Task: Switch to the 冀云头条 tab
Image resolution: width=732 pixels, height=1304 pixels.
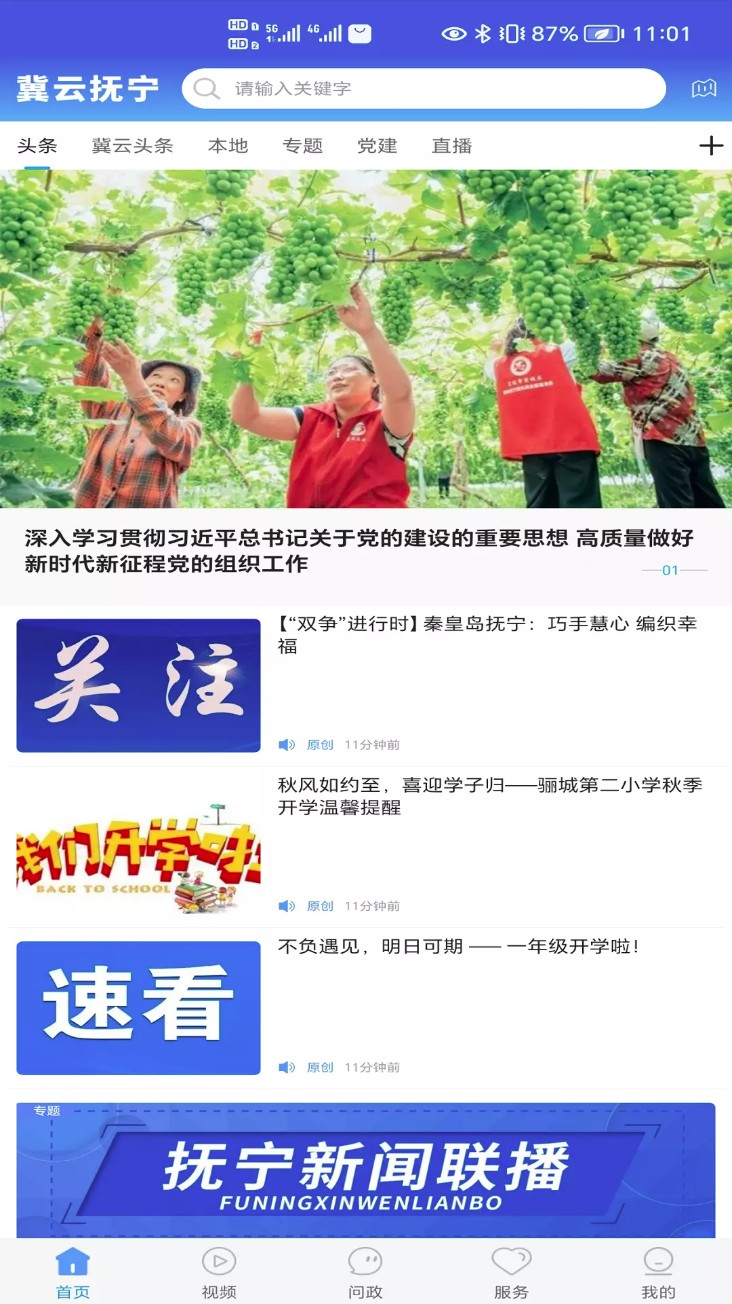Action: (132, 146)
